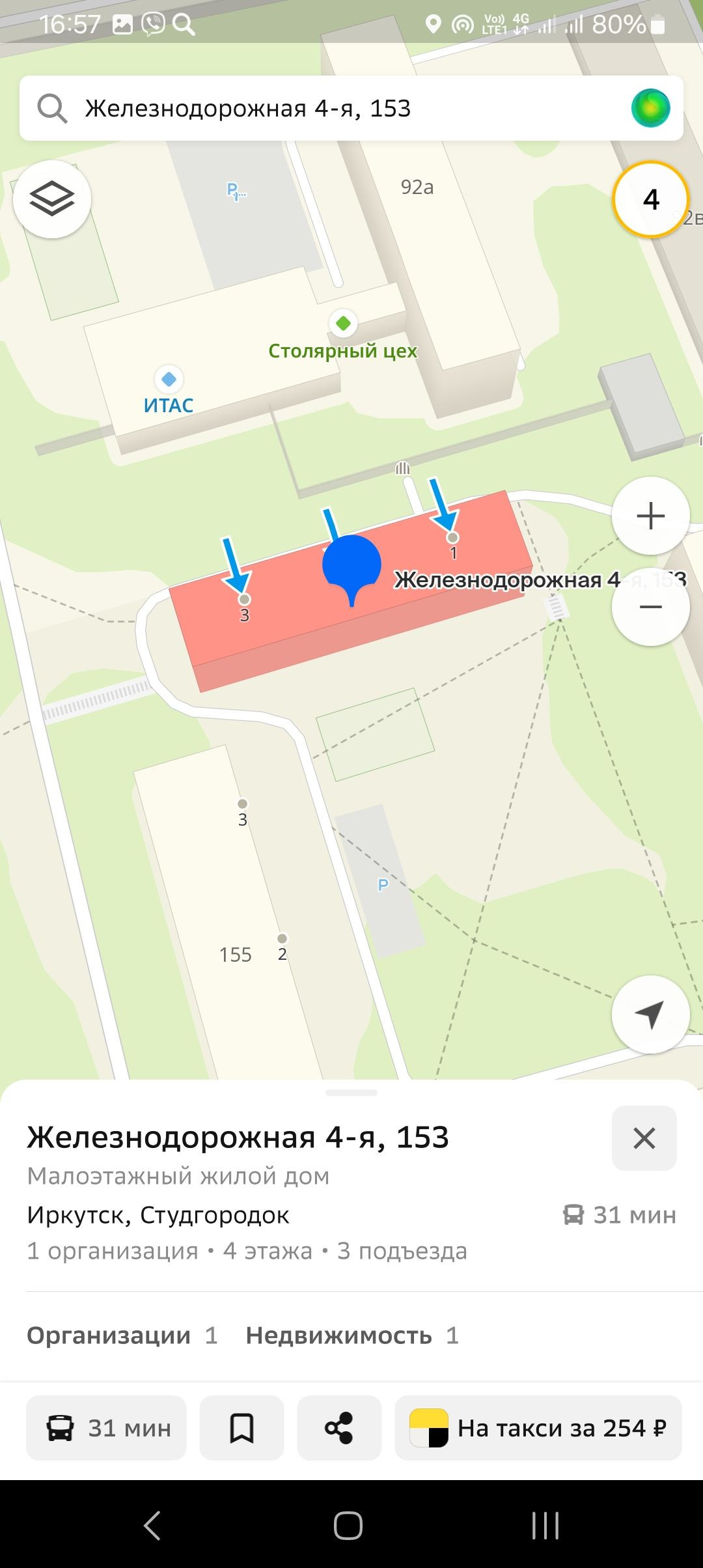
Task: Zoom out with the minus button
Action: [x=650, y=608]
